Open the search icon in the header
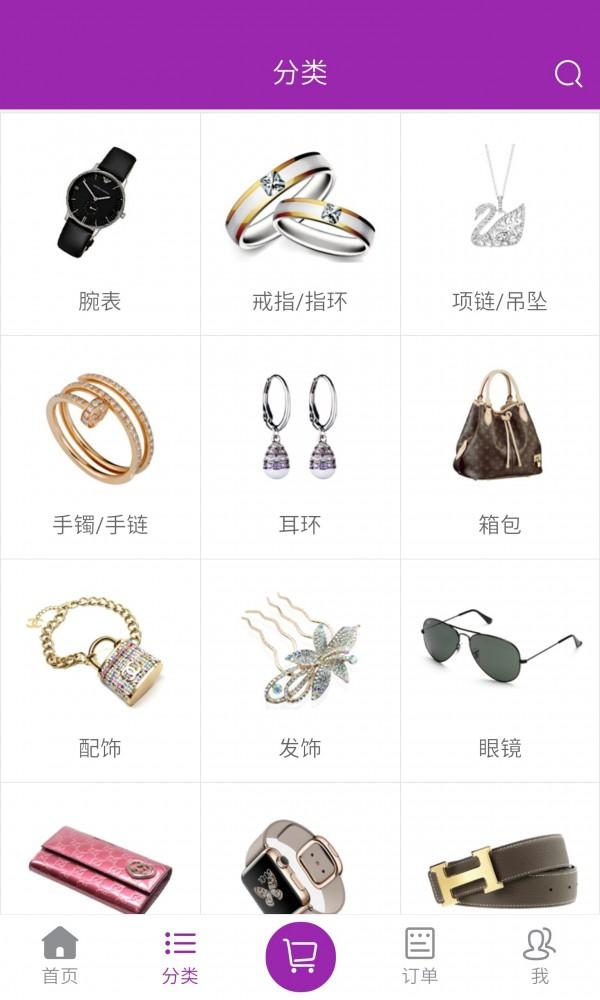 pyautogui.click(x=568, y=74)
